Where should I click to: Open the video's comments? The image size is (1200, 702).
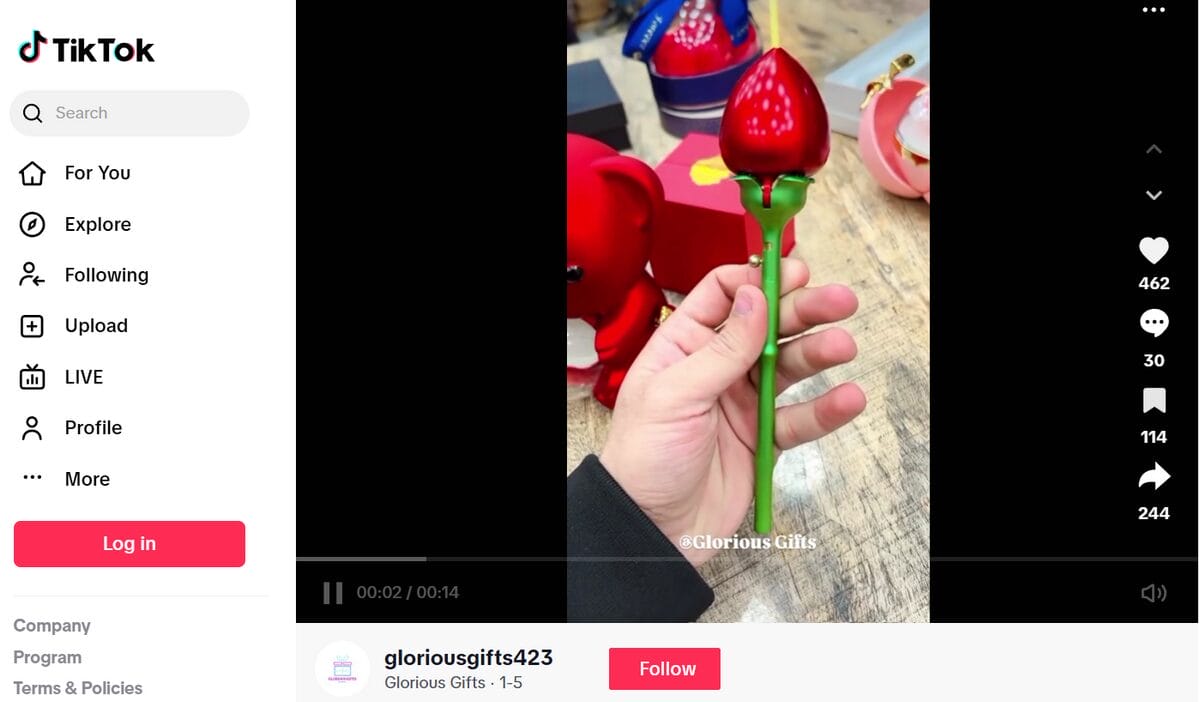click(1153, 323)
